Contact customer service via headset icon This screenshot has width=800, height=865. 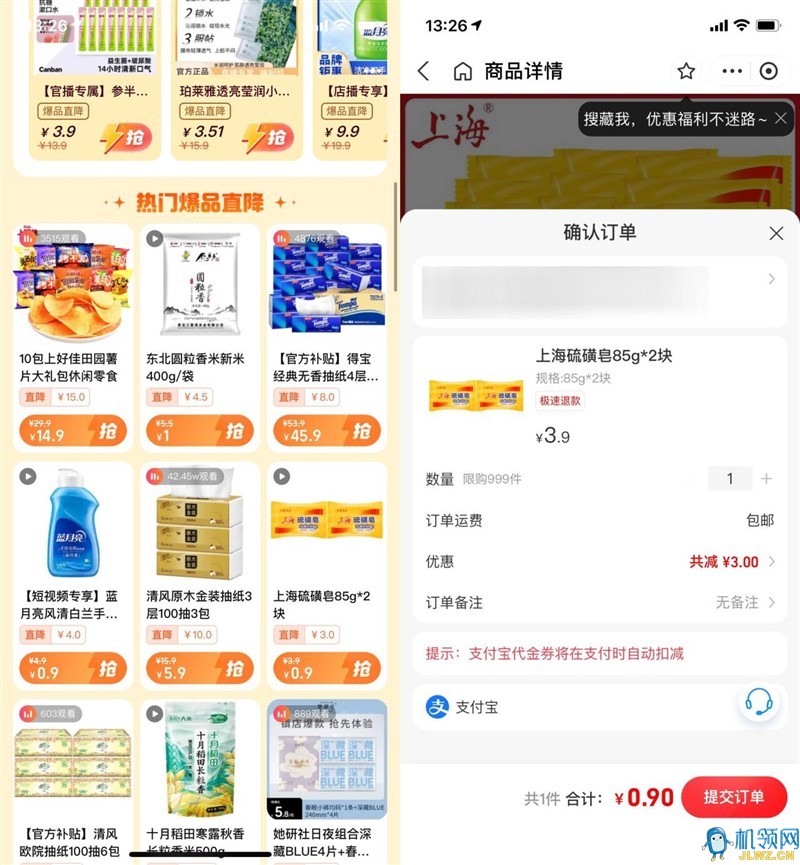758,703
